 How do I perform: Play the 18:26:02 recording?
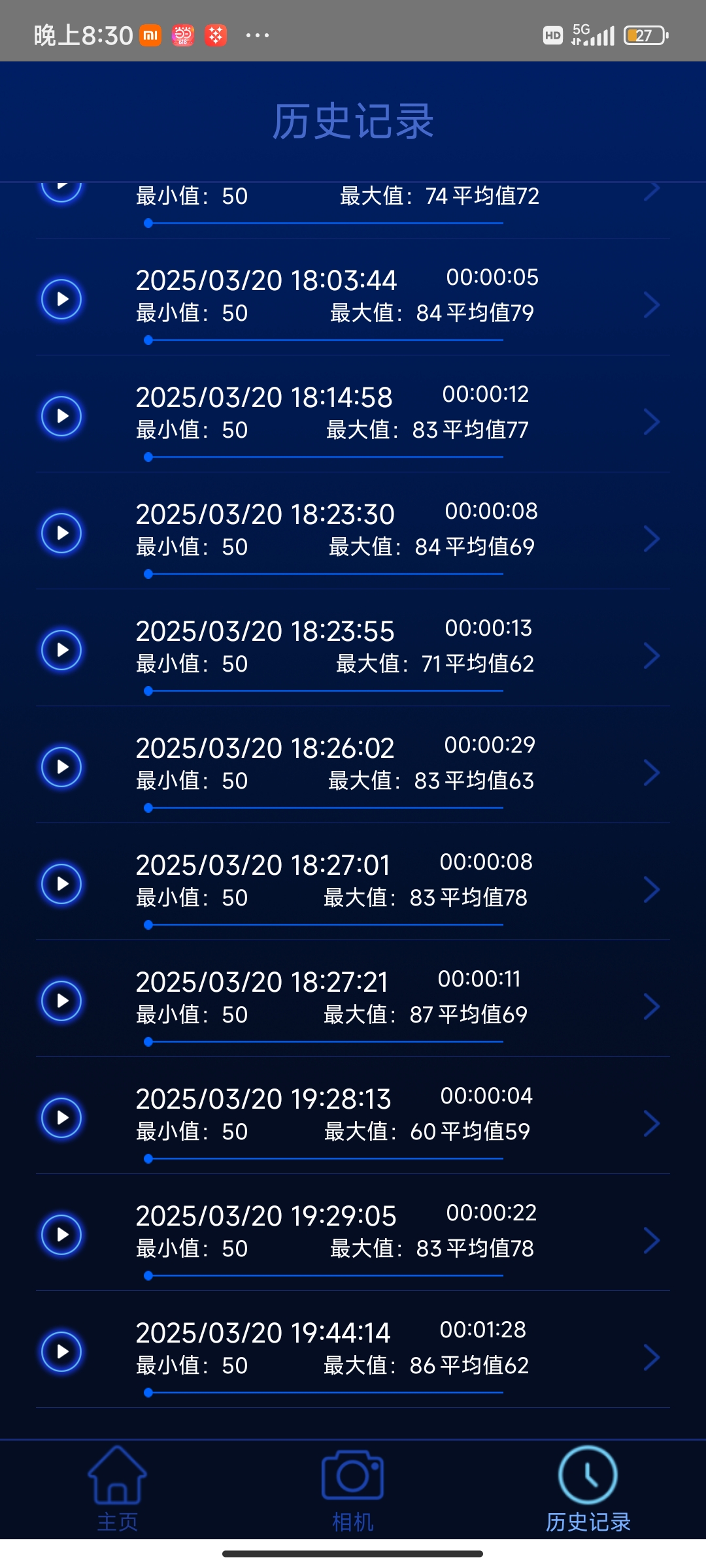point(61,767)
